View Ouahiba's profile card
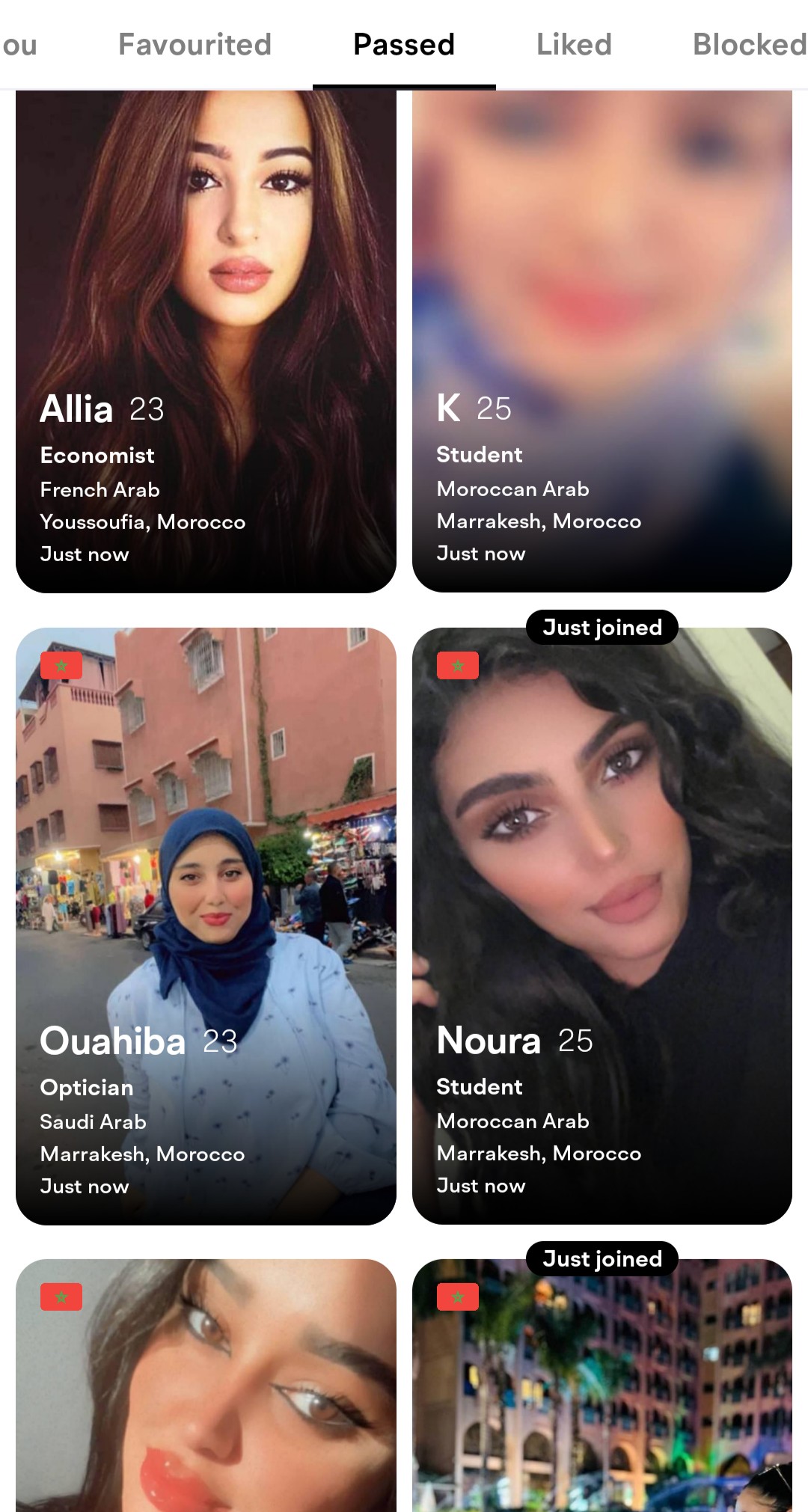The height and width of the screenshot is (1512, 808). point(206,926)
